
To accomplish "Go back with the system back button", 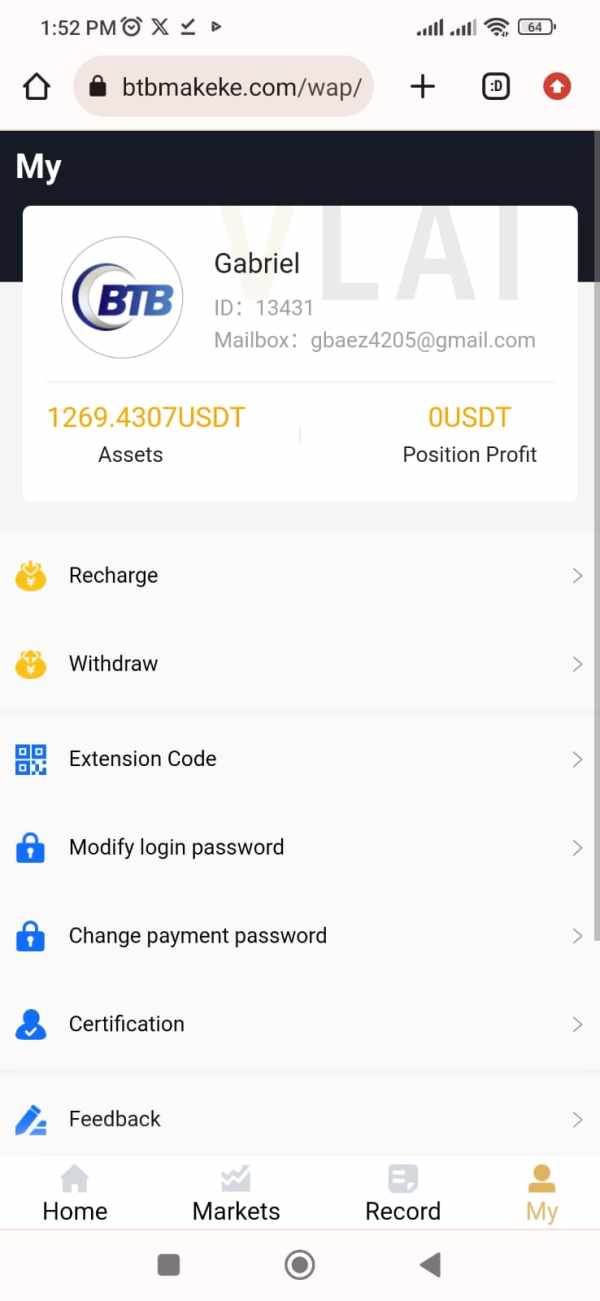I will tap(430, 1265).
